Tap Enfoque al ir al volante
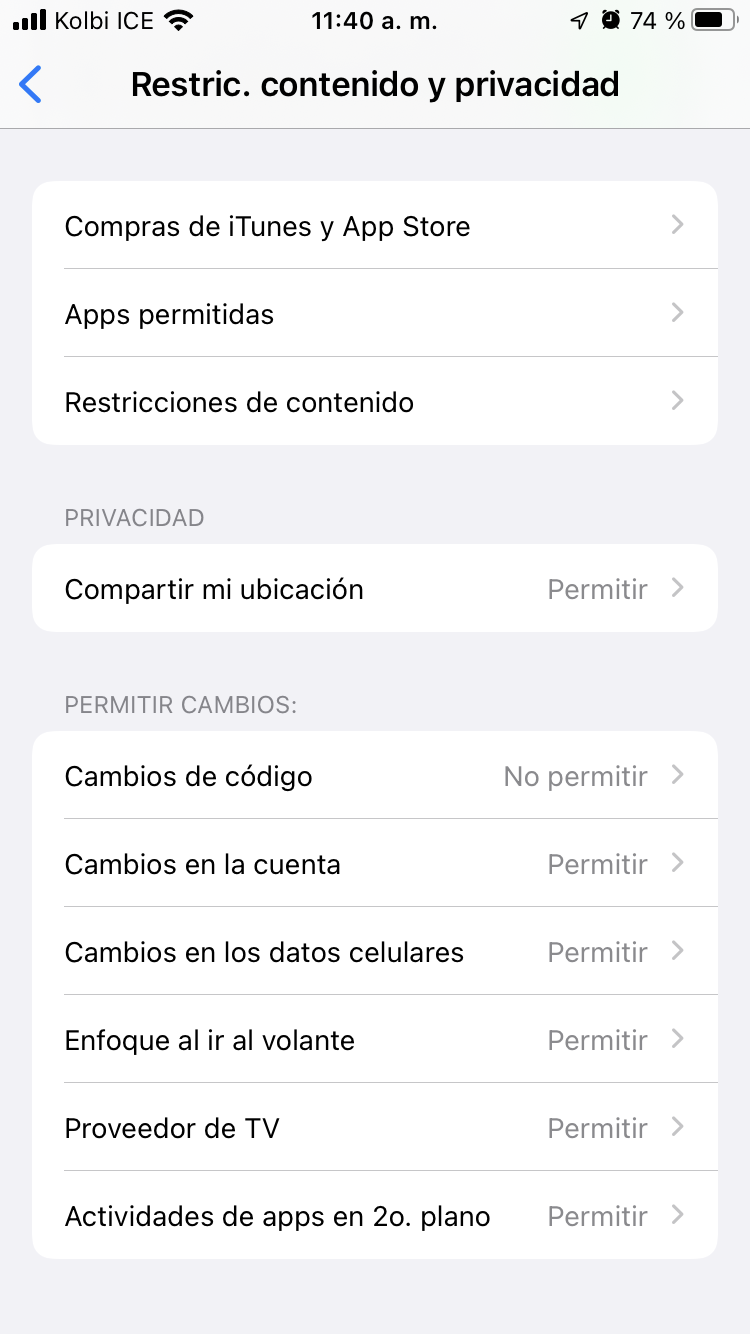750x1334 pixels. (x=374, y=1040)
